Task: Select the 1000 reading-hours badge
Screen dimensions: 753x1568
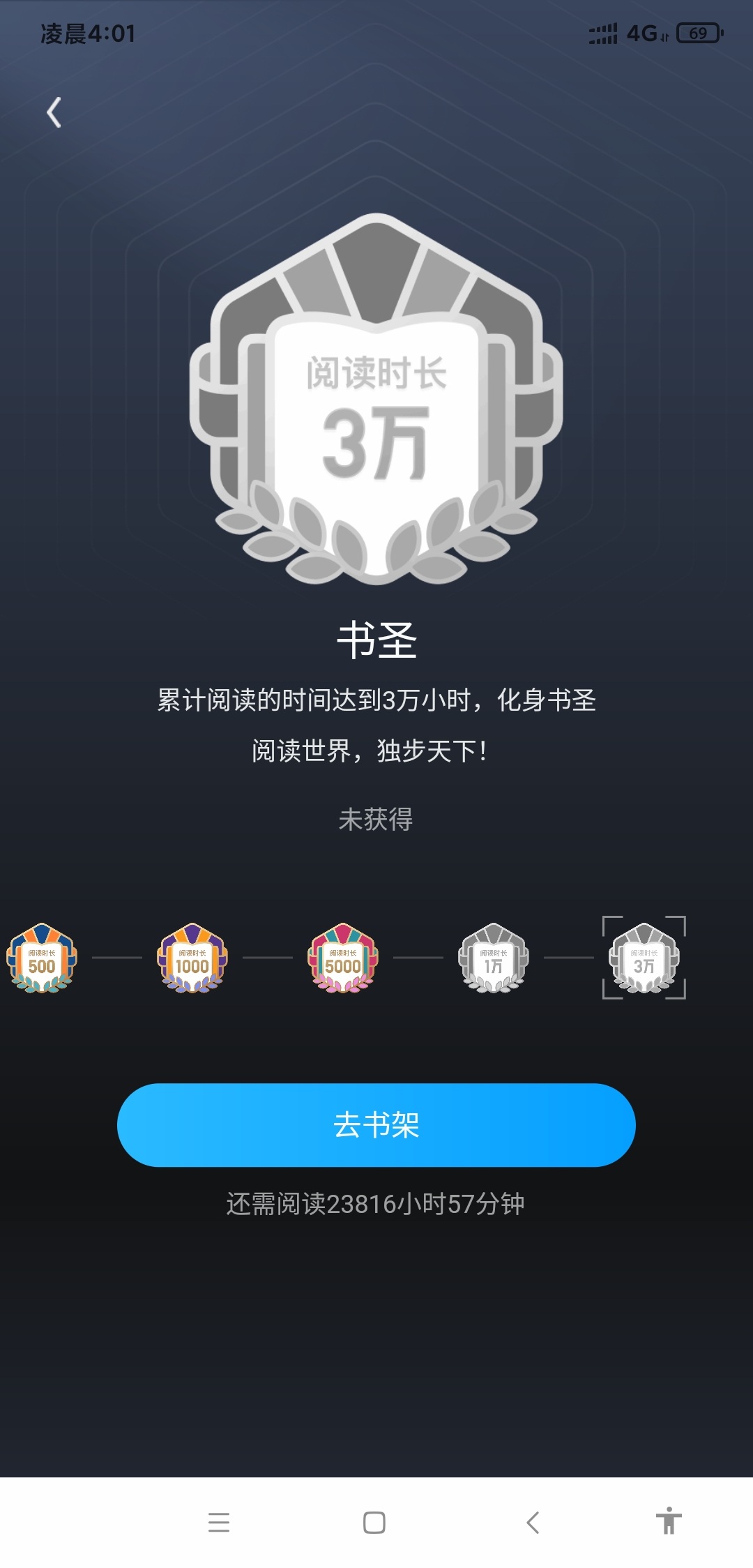Action: pos(192,958)
